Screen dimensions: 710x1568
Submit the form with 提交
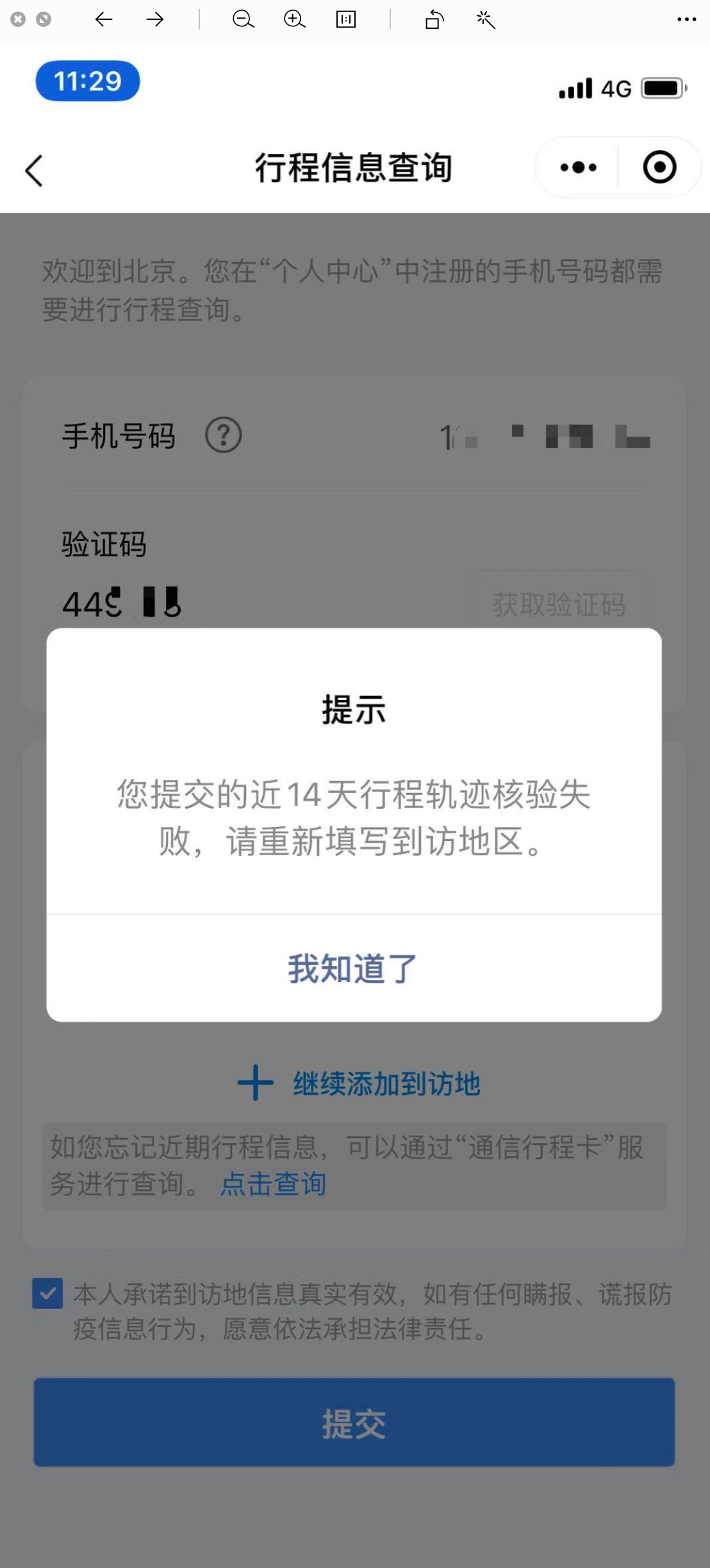pos(354,1423)
